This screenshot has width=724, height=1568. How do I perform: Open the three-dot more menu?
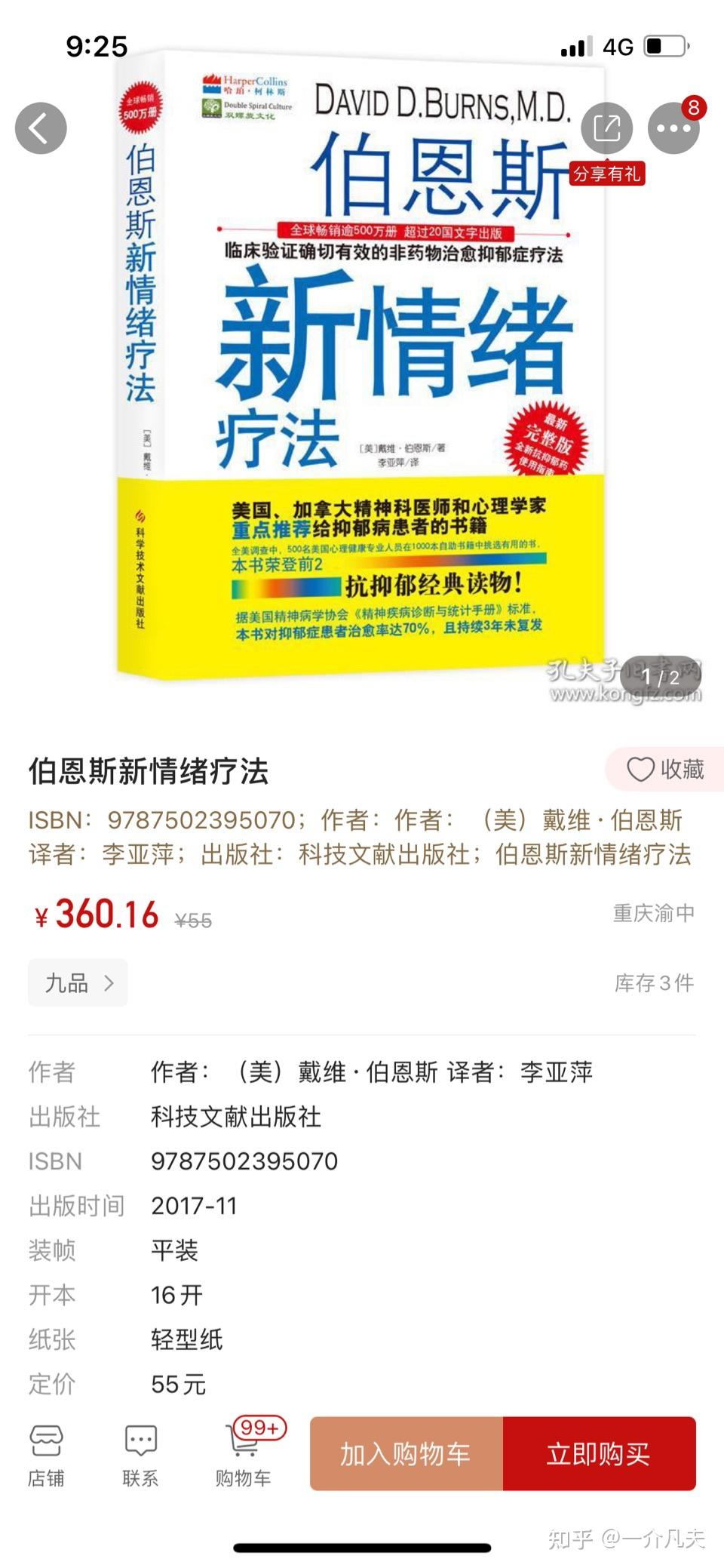(673, 128)
